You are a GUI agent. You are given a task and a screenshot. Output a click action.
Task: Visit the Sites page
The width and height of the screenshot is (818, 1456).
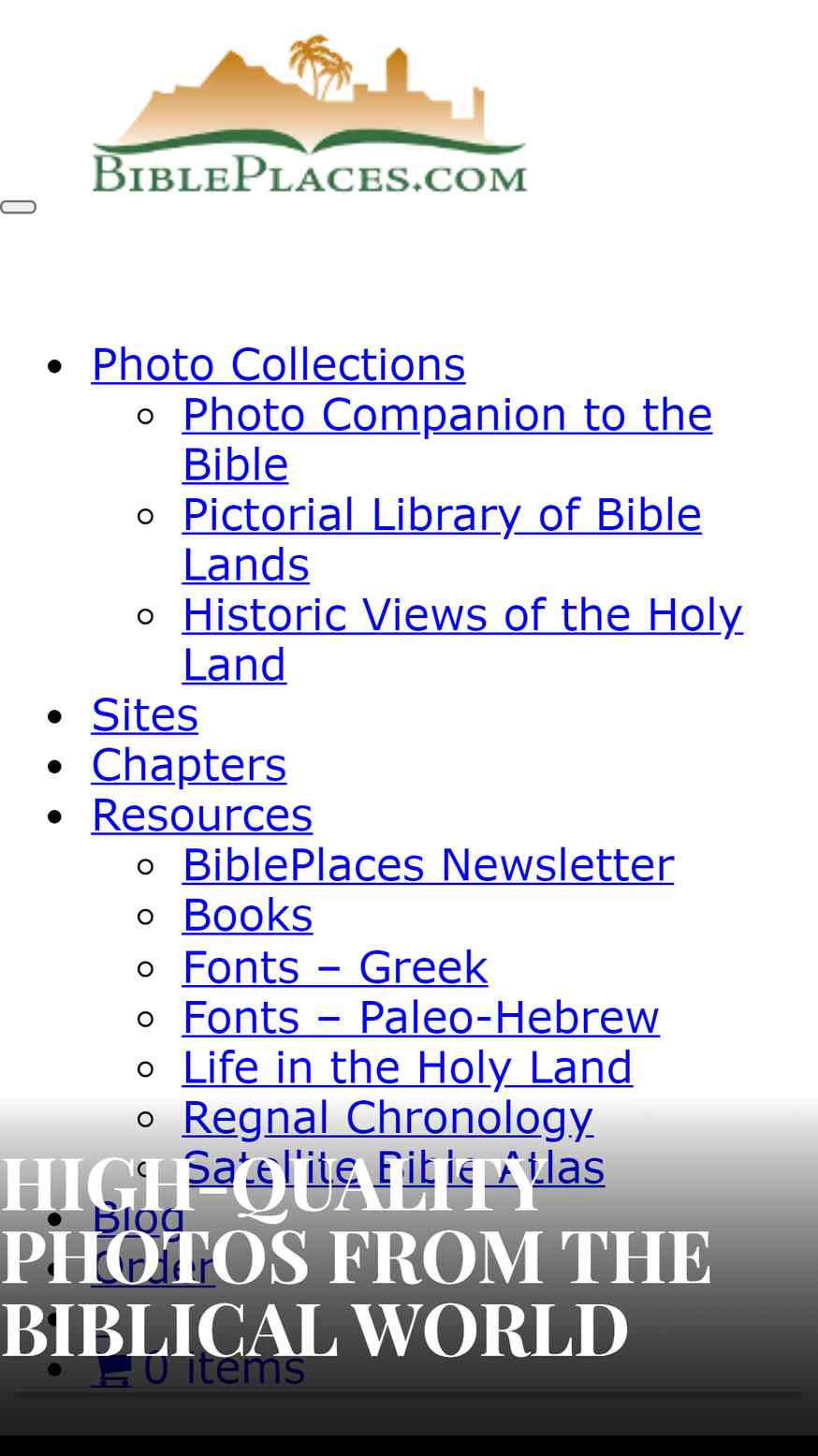click(145, 714)
